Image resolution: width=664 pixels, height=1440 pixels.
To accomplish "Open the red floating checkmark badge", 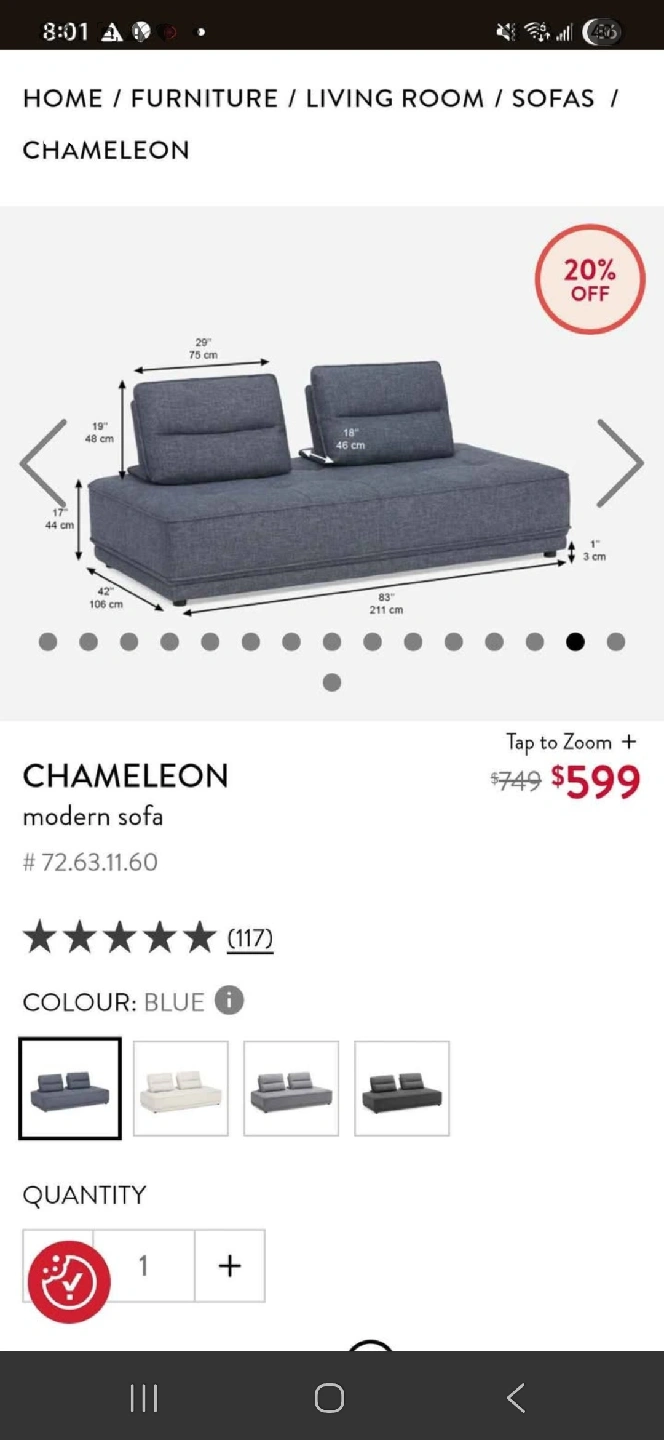I will 69,1282.
